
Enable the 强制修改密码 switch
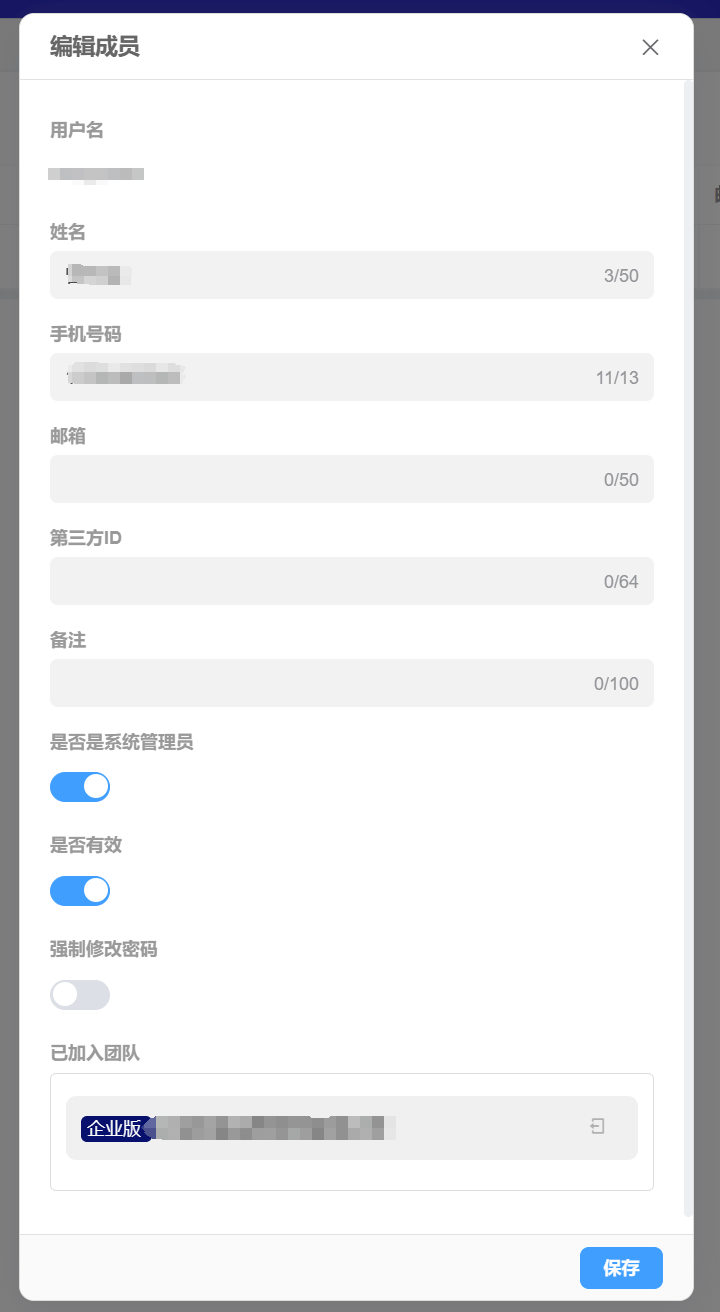(x=80, y=994)
